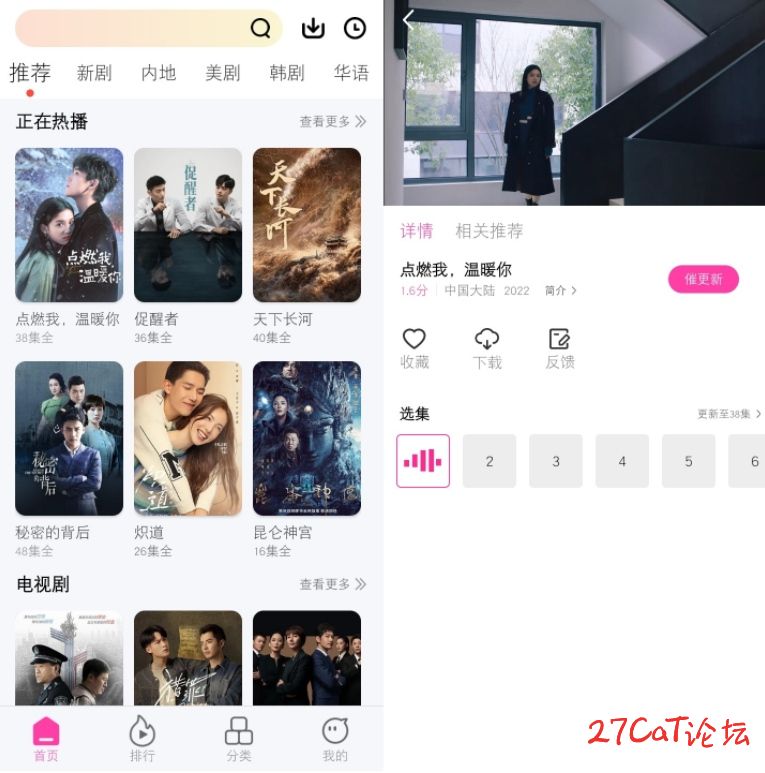
Task: Go back from the video page
Action: [408, 20]
